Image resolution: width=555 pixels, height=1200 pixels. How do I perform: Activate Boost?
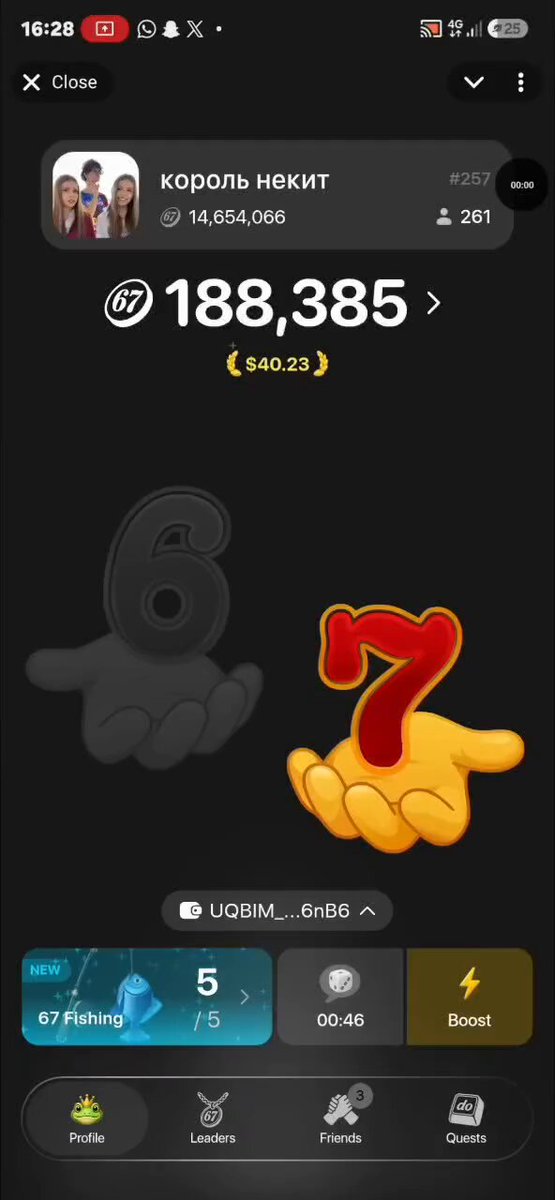click(469, 996)
